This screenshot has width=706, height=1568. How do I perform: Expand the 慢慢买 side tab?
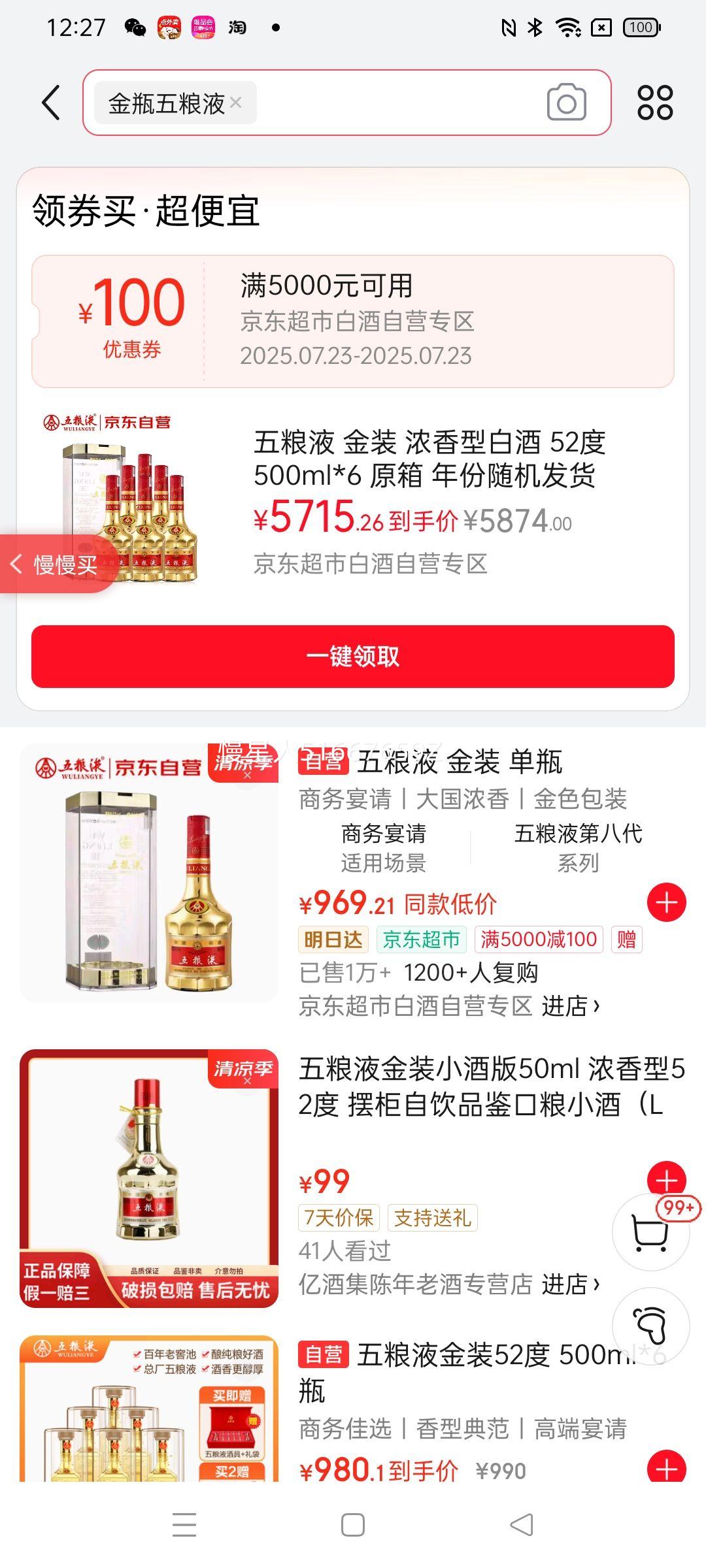click(x=56, y=564)
